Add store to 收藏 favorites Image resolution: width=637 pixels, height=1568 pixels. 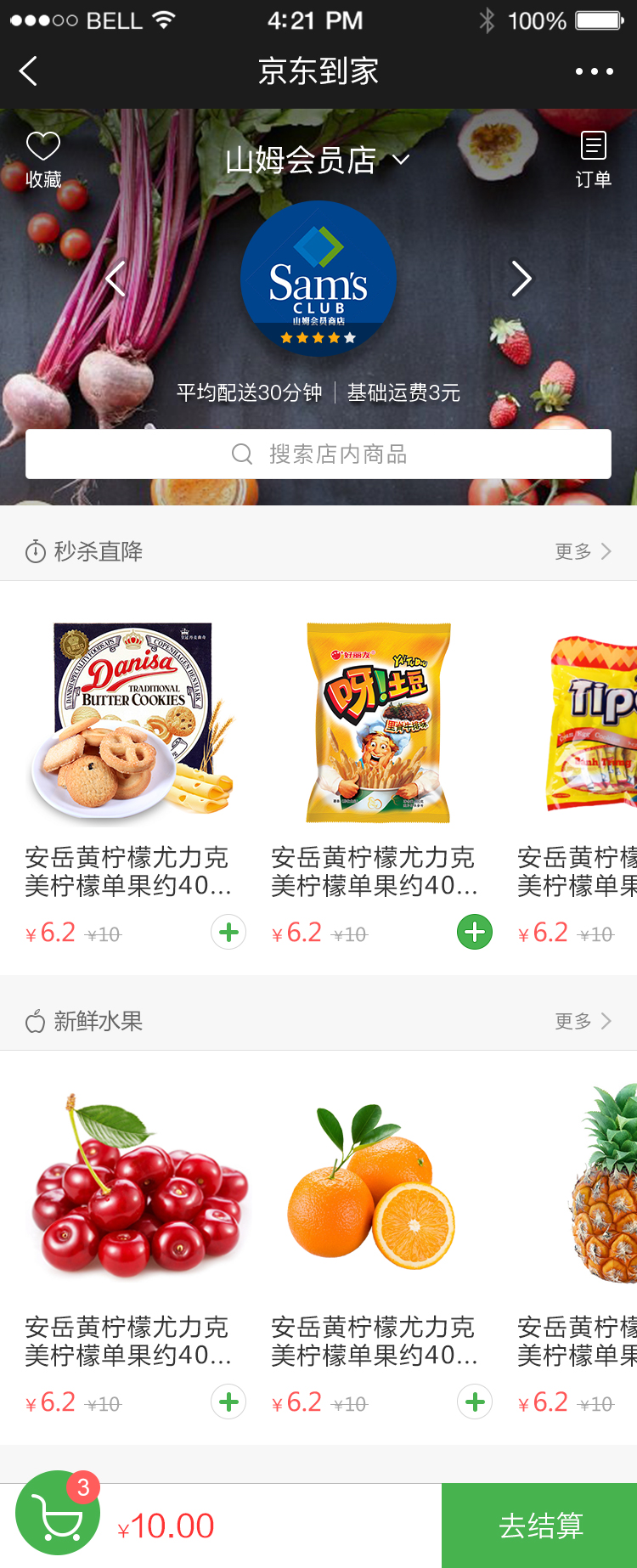tap(42, 159)
